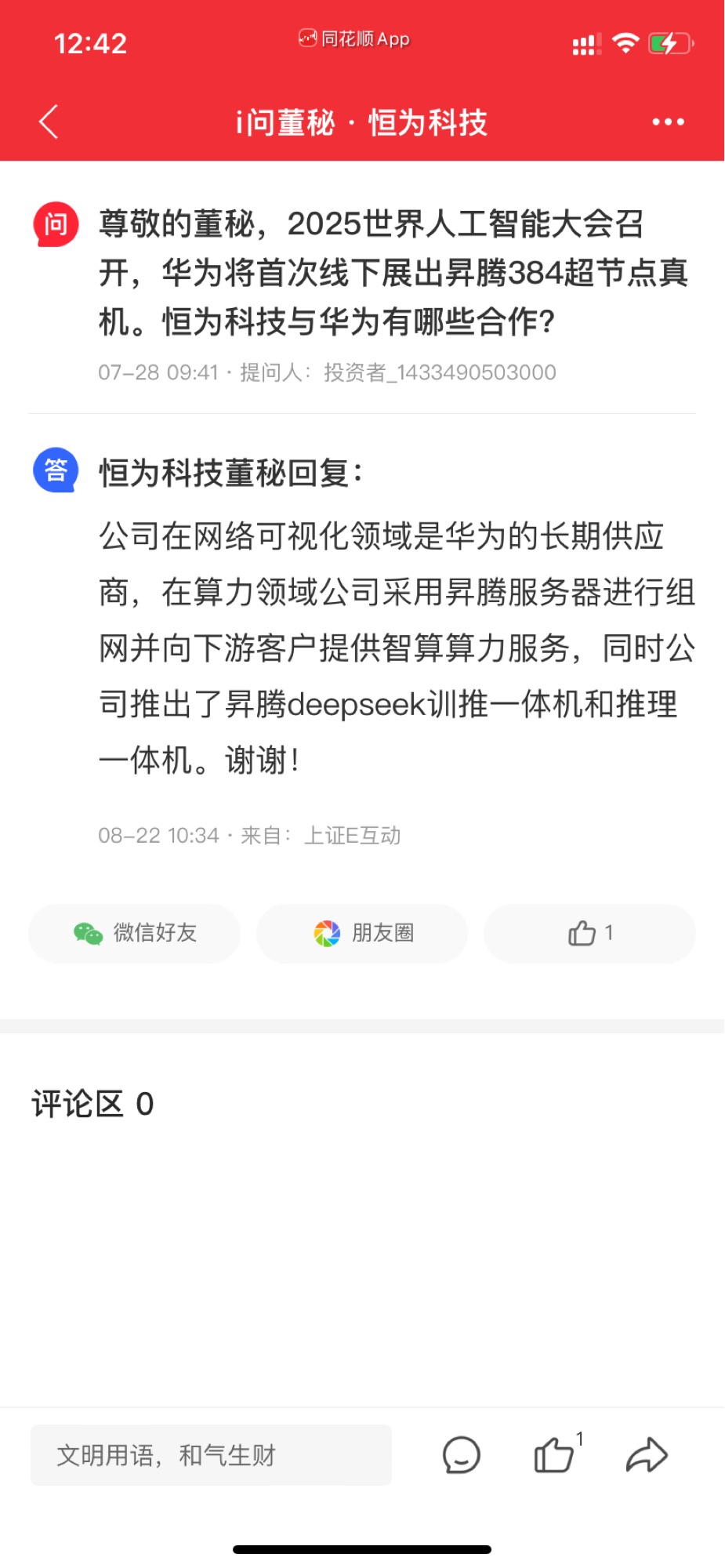Share answer to 朋友圈
This screenshot has width=725, height=1568.
point(362,933)
